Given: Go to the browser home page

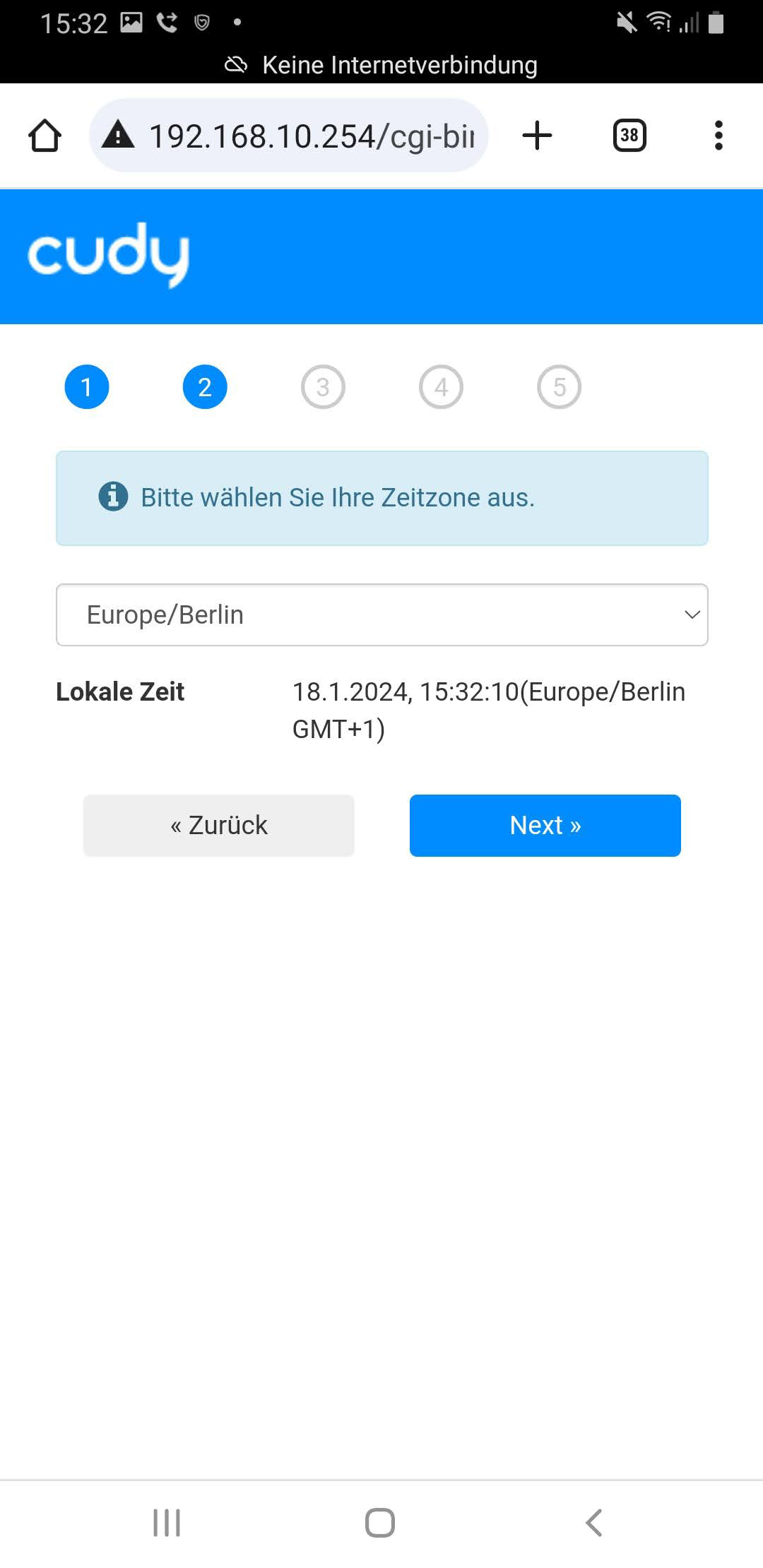Looking at the screenshot, I should point(45,136).
